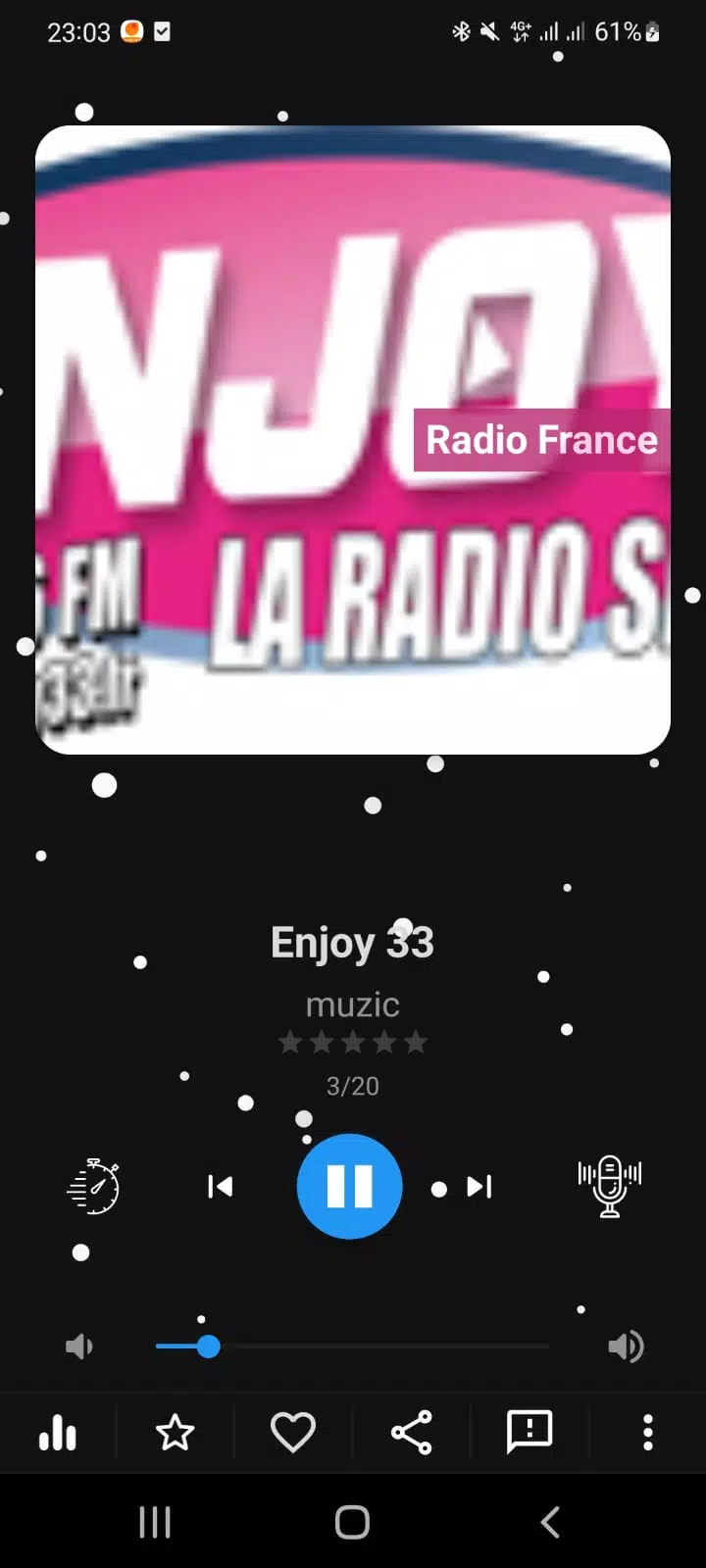Image resolution: width=706 pixels, height=1568 pixels.
Task: Go back to the previous station
Action: [221, 1187]
